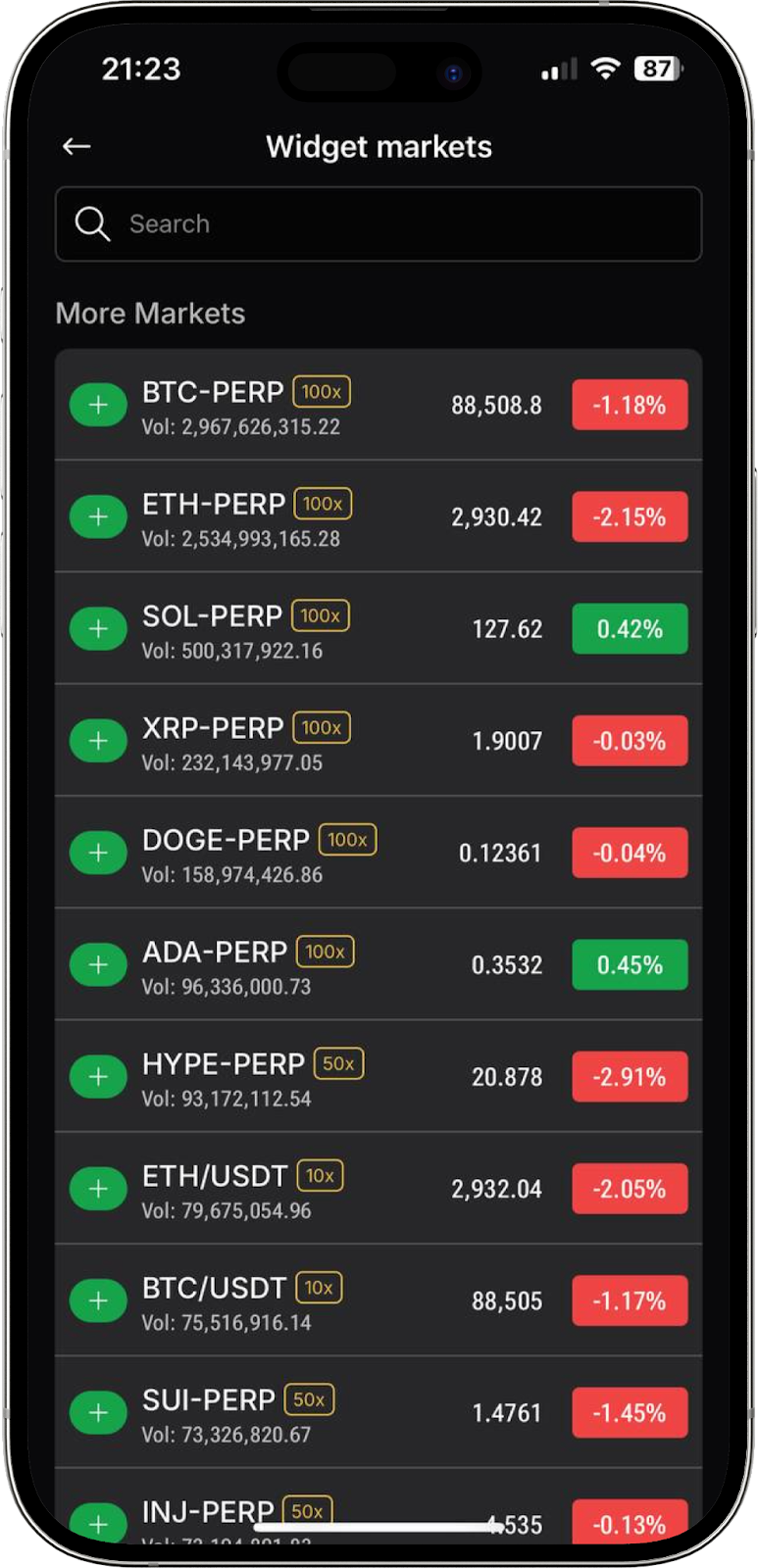Add BTC-PERP to the widget
The height and width of the screenshot is (1568, 758).
click(x=98, y=405)
